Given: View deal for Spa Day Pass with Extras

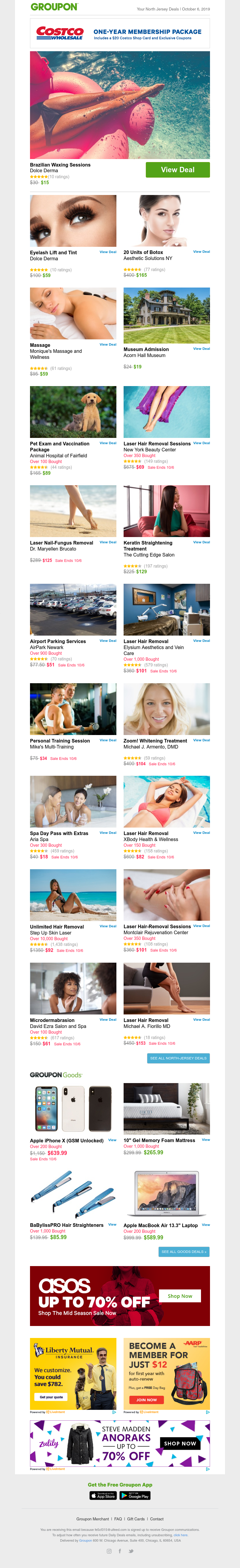Looking at the screenshot, I should pos(108,833).
